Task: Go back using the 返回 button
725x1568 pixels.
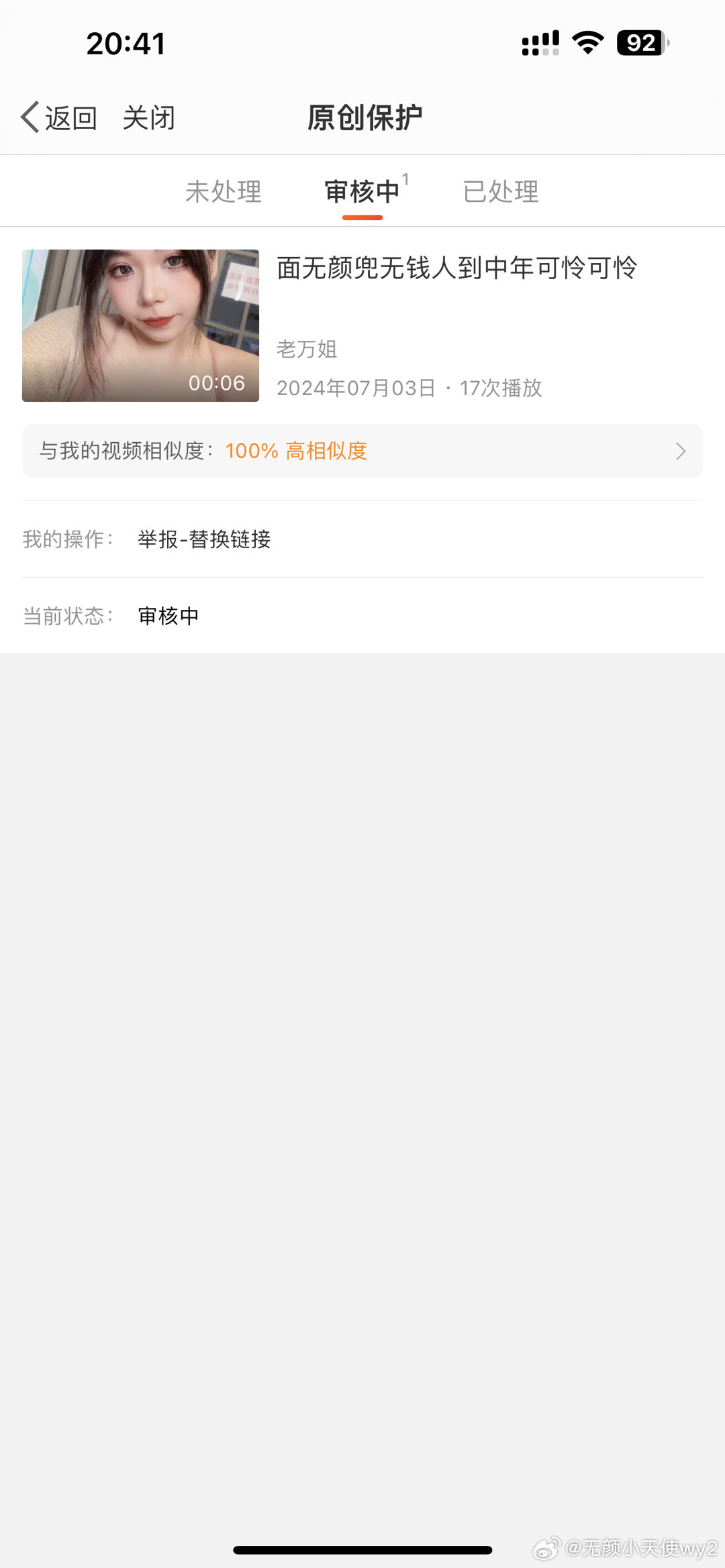Action: pyautogui.click(x=59, y=118)
